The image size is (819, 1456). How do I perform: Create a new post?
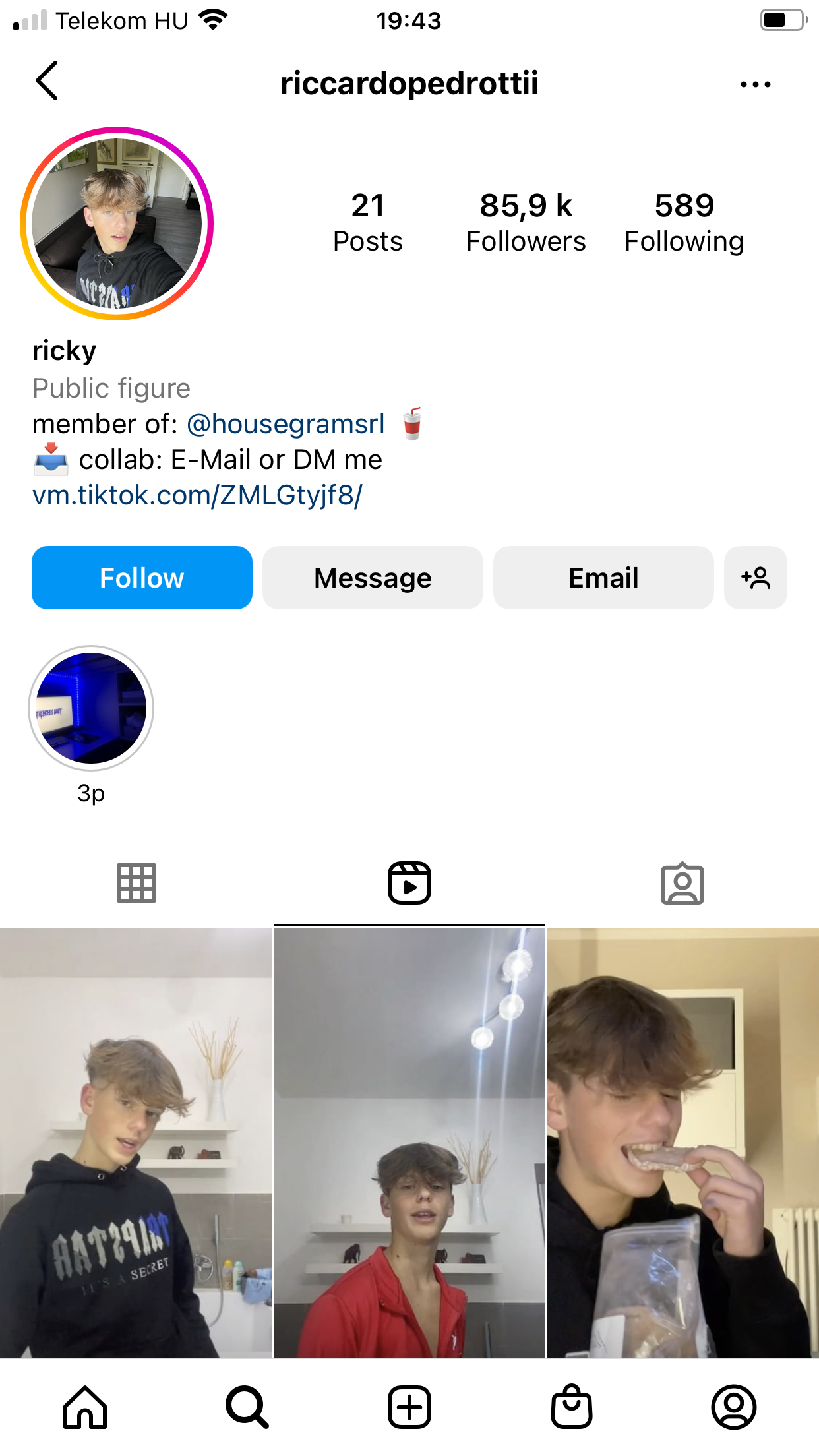tap(409, 1407)
